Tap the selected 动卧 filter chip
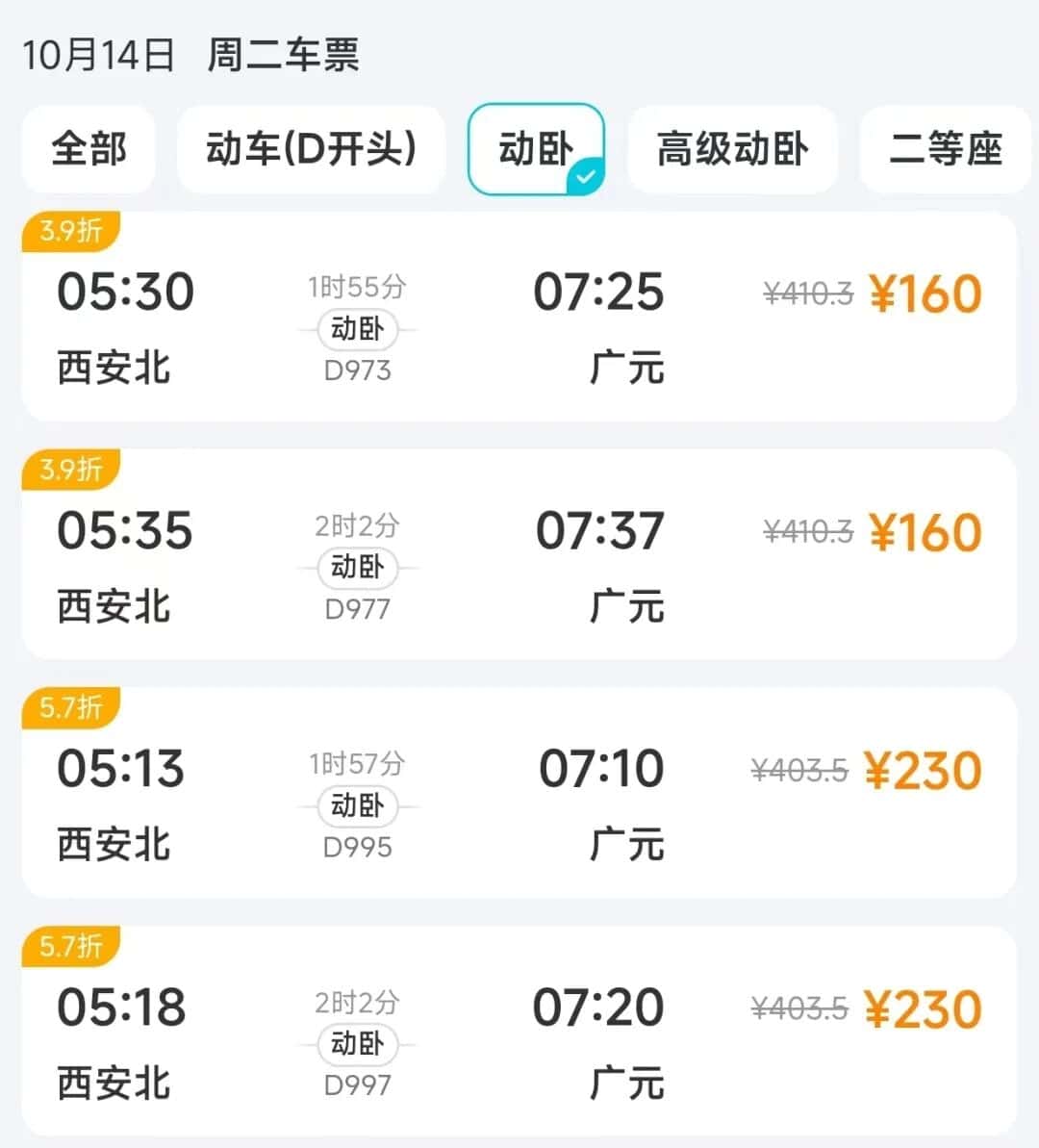1039x1148 pixels. [536, 149]
